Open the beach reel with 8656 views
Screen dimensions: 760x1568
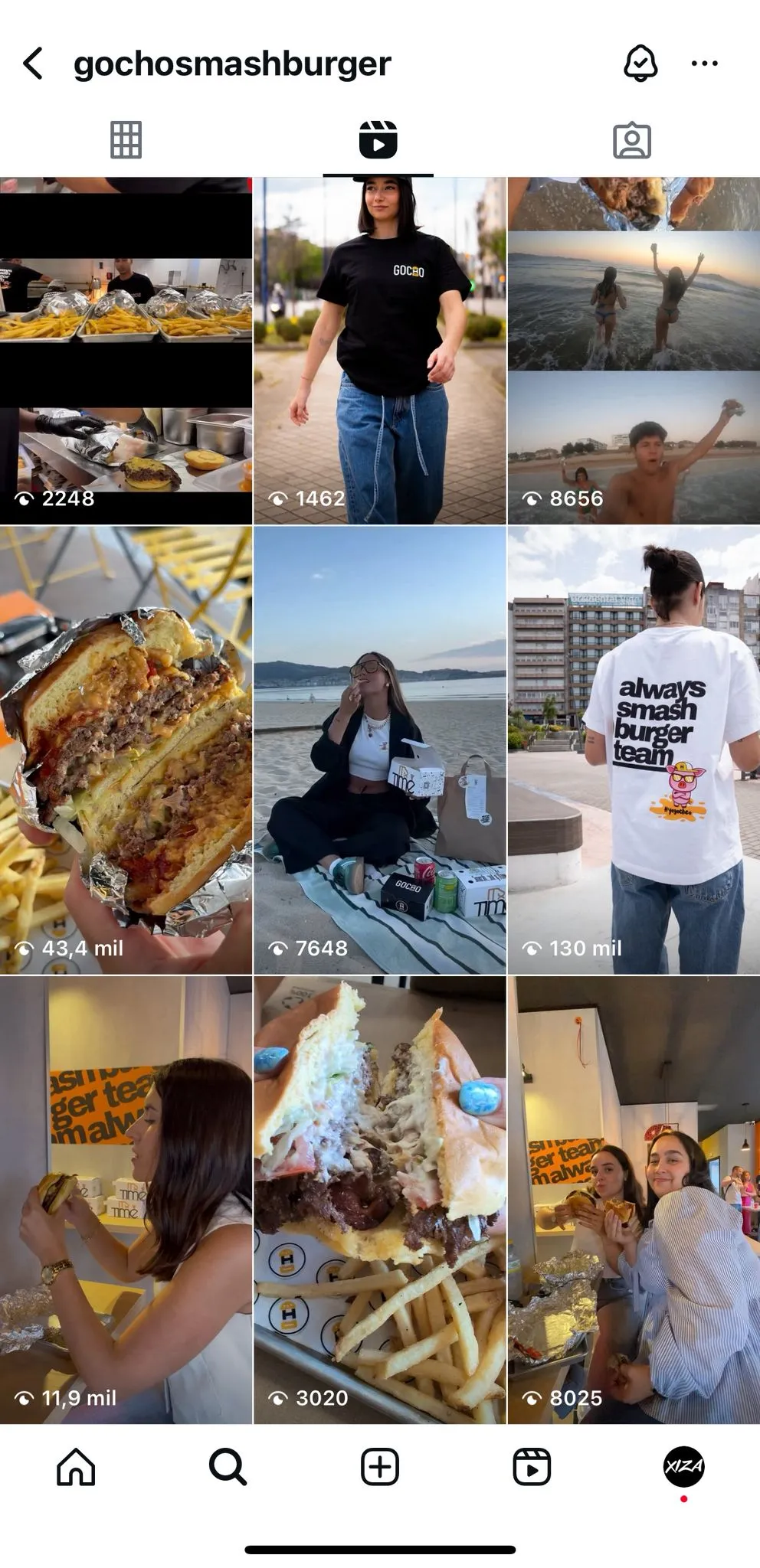(634, 351)
